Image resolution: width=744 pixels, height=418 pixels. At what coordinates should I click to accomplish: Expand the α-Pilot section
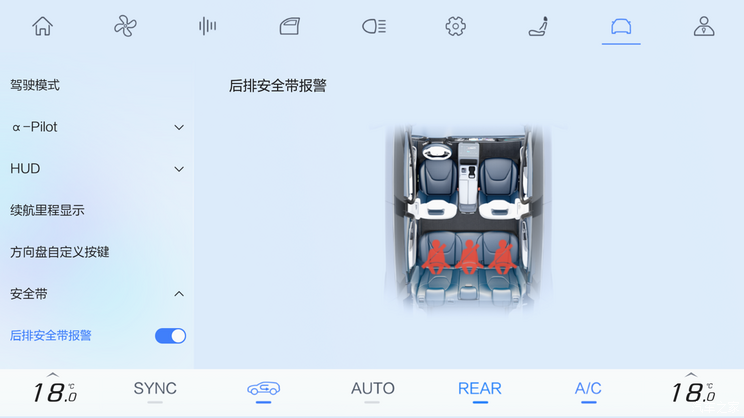click(x=179, y=127)
